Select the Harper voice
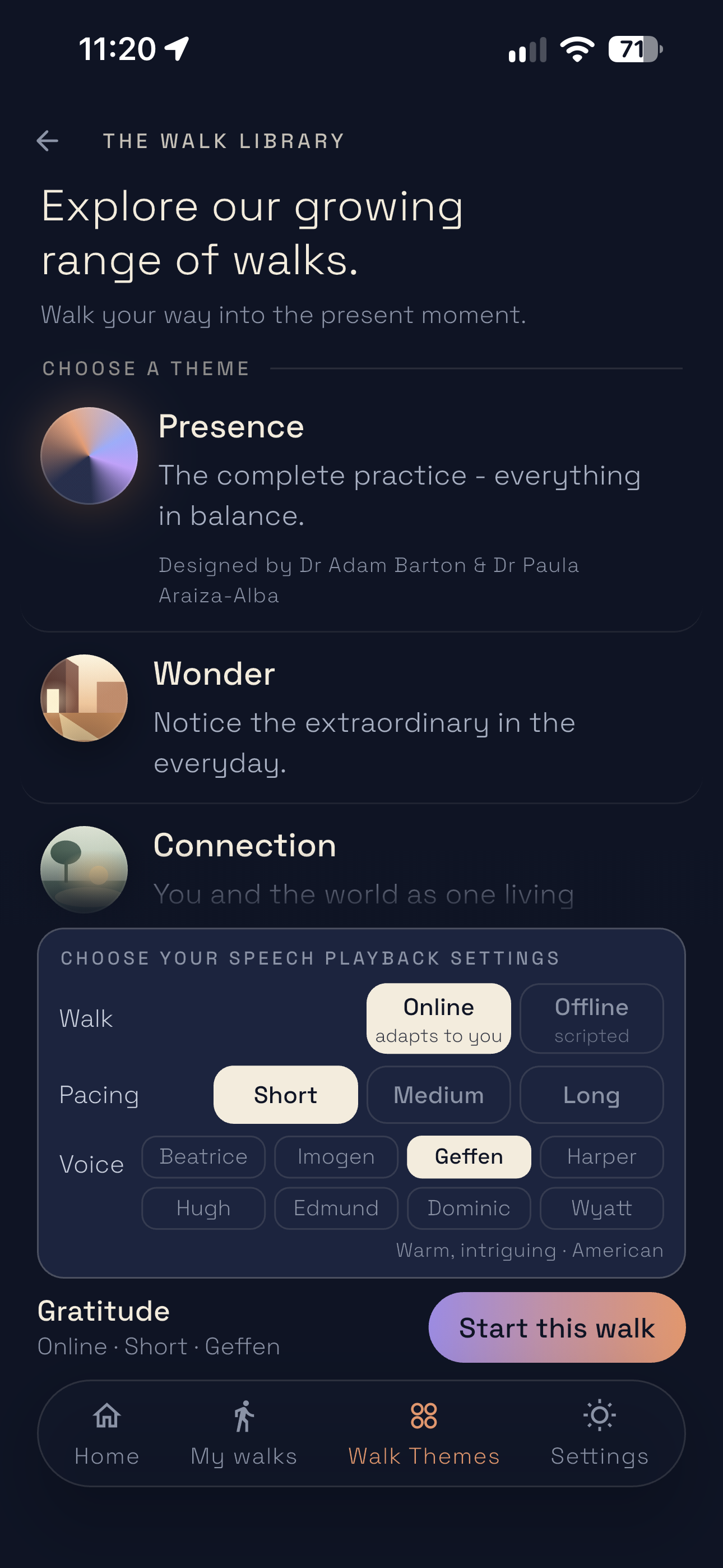This screenshot has height=1568, width=723. pyautogui.click(x=601, y=1156)
